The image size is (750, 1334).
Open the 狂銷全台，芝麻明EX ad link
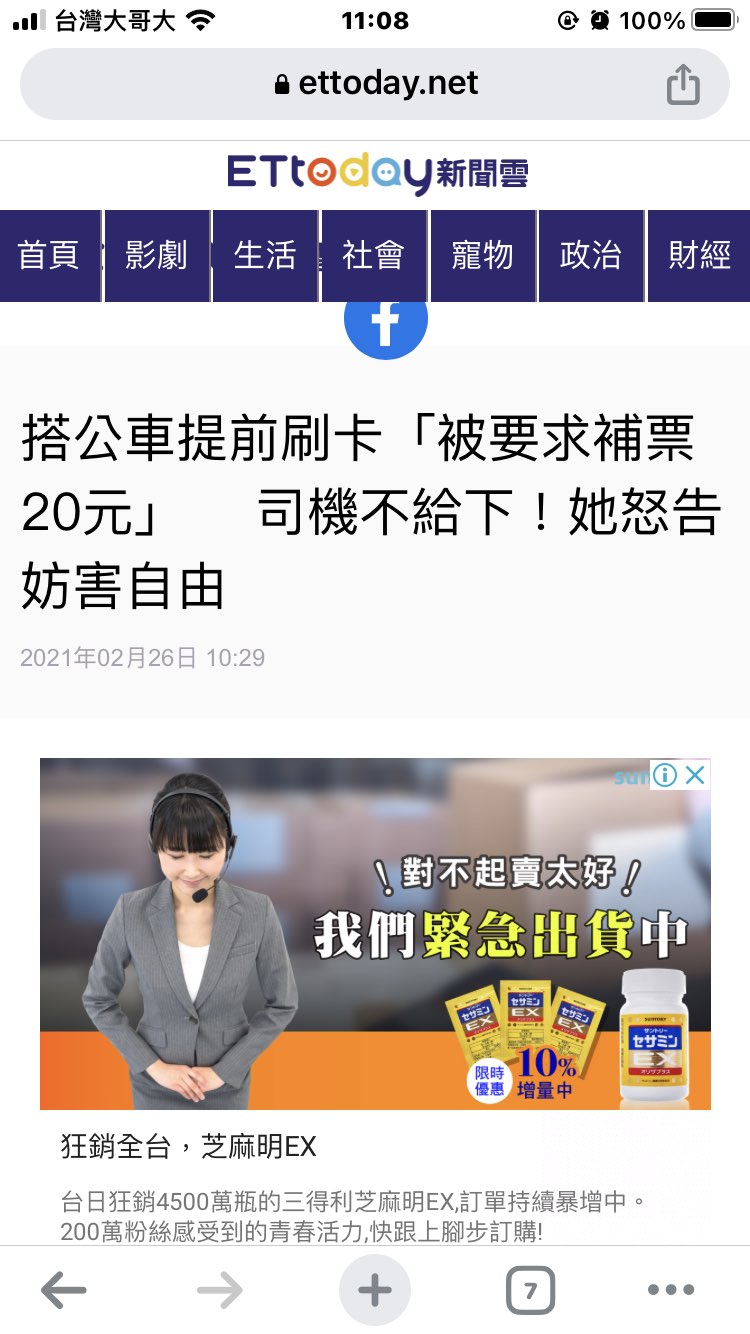pos(189,1146)
